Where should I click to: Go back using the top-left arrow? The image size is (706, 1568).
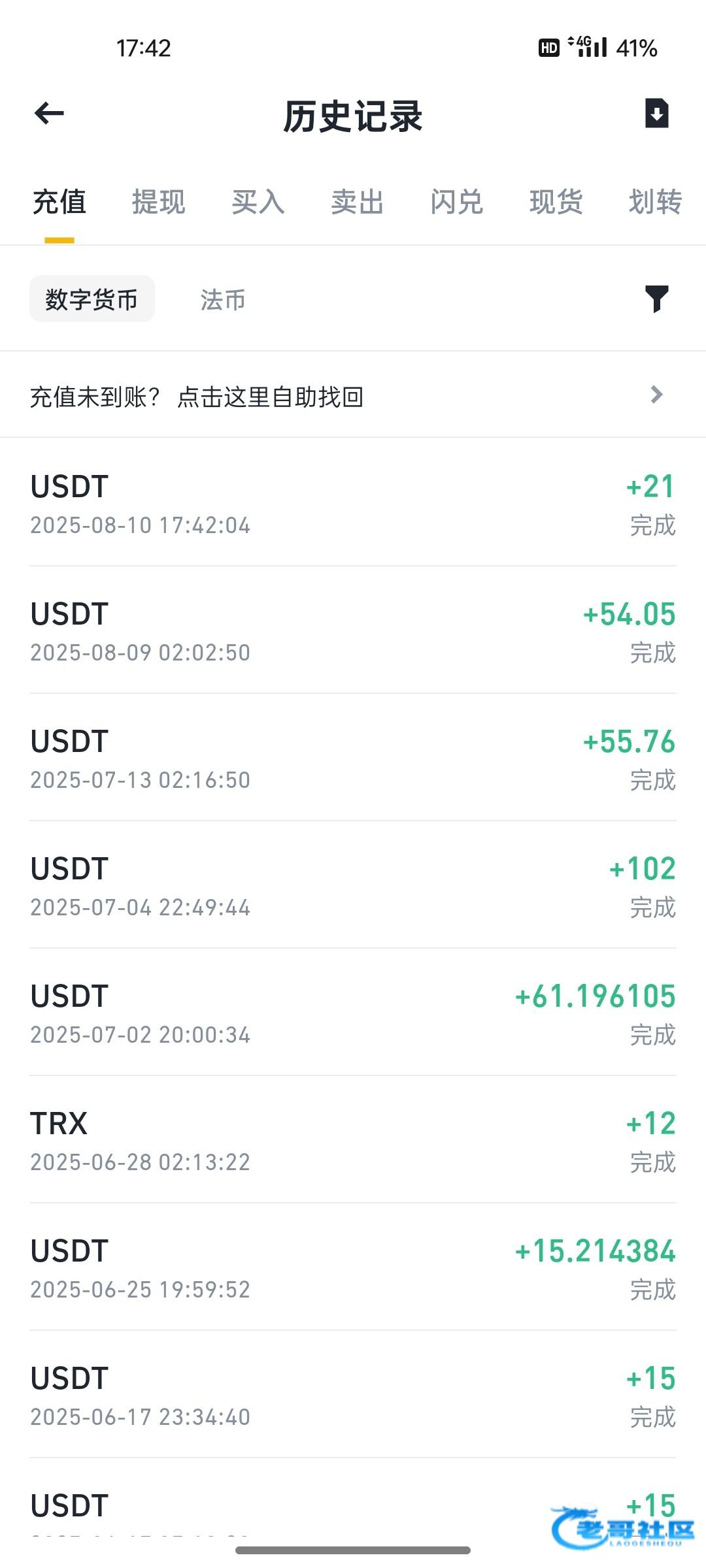(x=49, y=114)
